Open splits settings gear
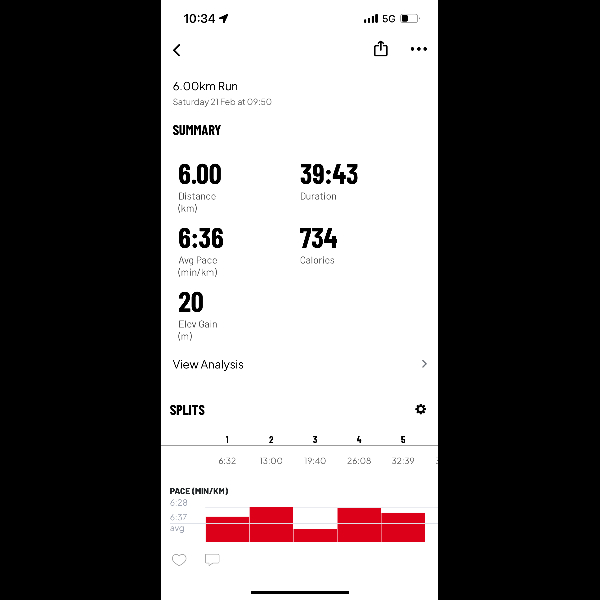The height and width of the screenshot is (600, 600). (x=420, y=409)
